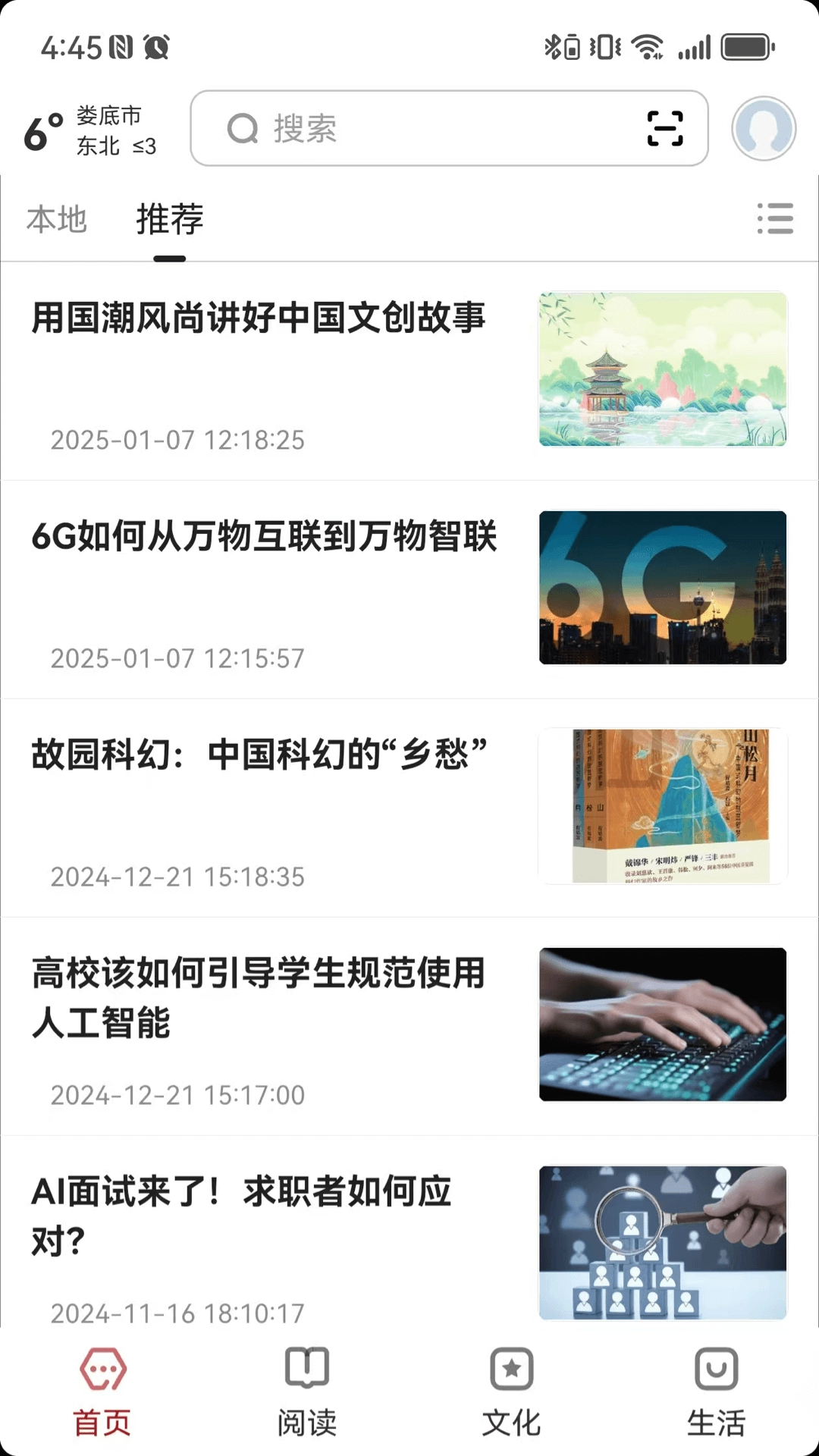The width and height of the screenshot is (819, 1456).
Task: Tap the search box
Action: click(x=425, y=128)
